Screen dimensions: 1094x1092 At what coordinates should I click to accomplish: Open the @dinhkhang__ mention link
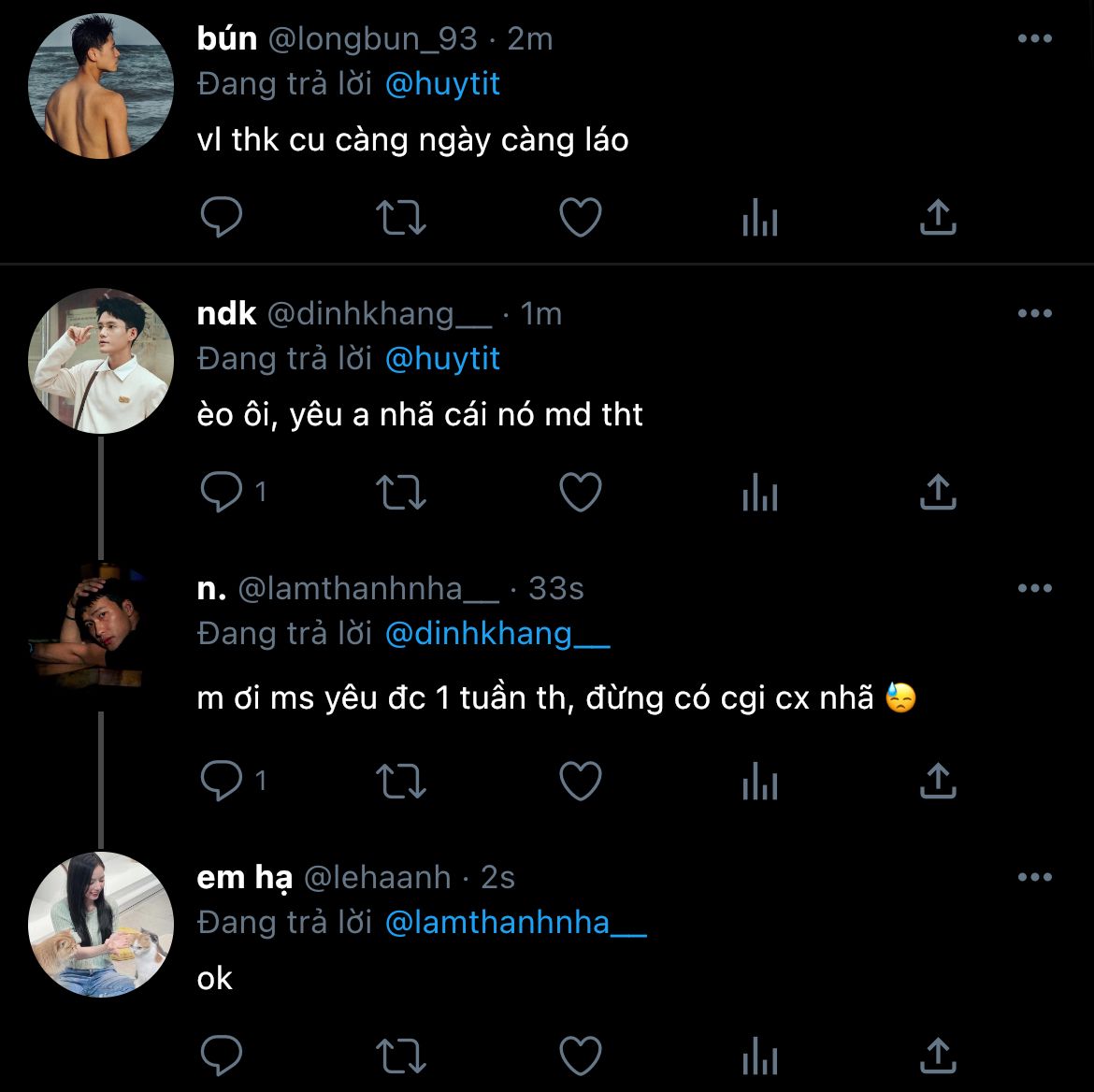coord(497,633)
